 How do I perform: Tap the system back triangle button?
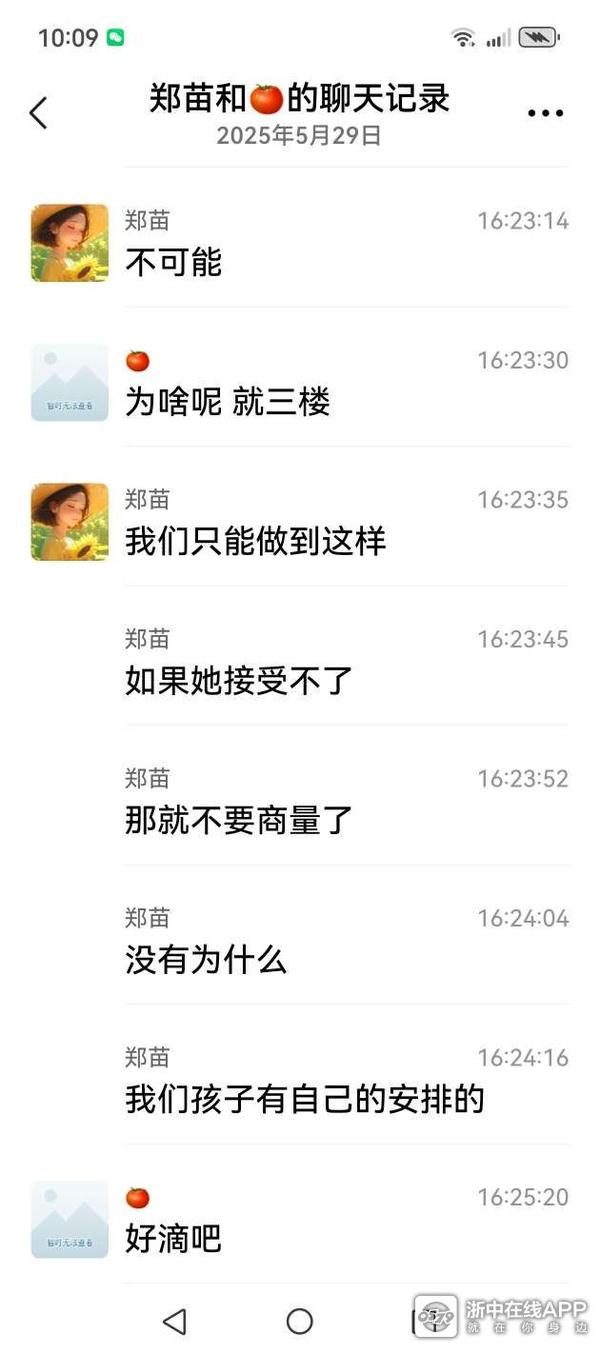pos(175,1321)
